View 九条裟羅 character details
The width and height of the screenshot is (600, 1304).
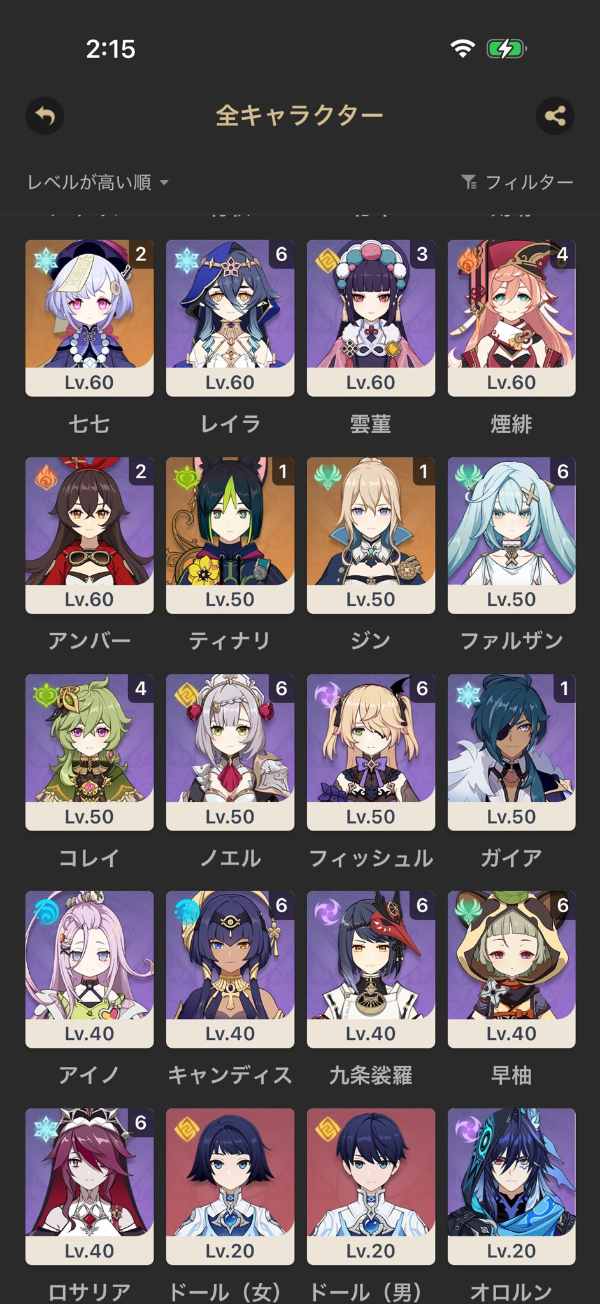[x=371, y=969]
